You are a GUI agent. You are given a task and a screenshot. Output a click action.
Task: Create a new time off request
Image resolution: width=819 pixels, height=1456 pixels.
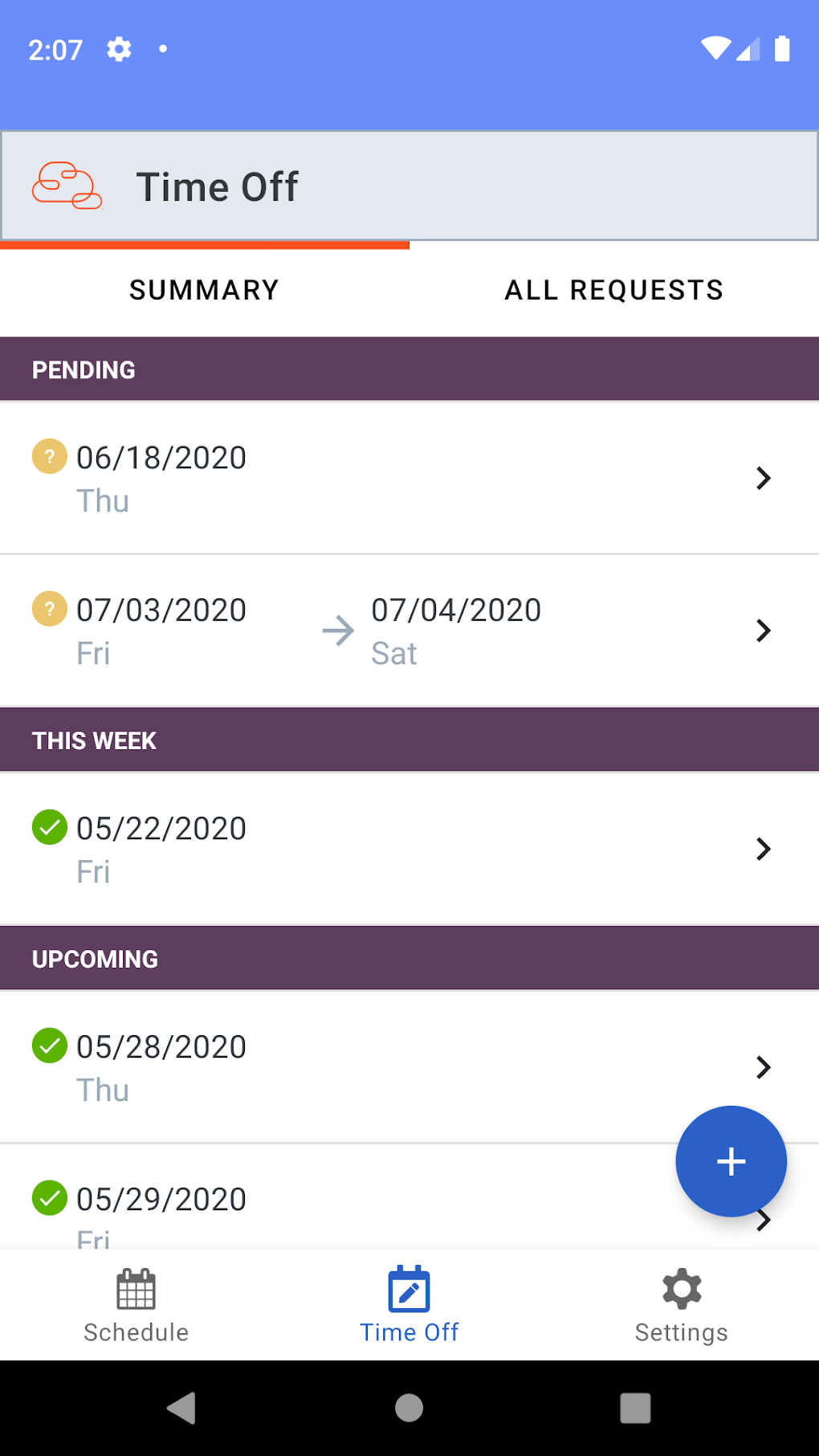[731, 1161]
